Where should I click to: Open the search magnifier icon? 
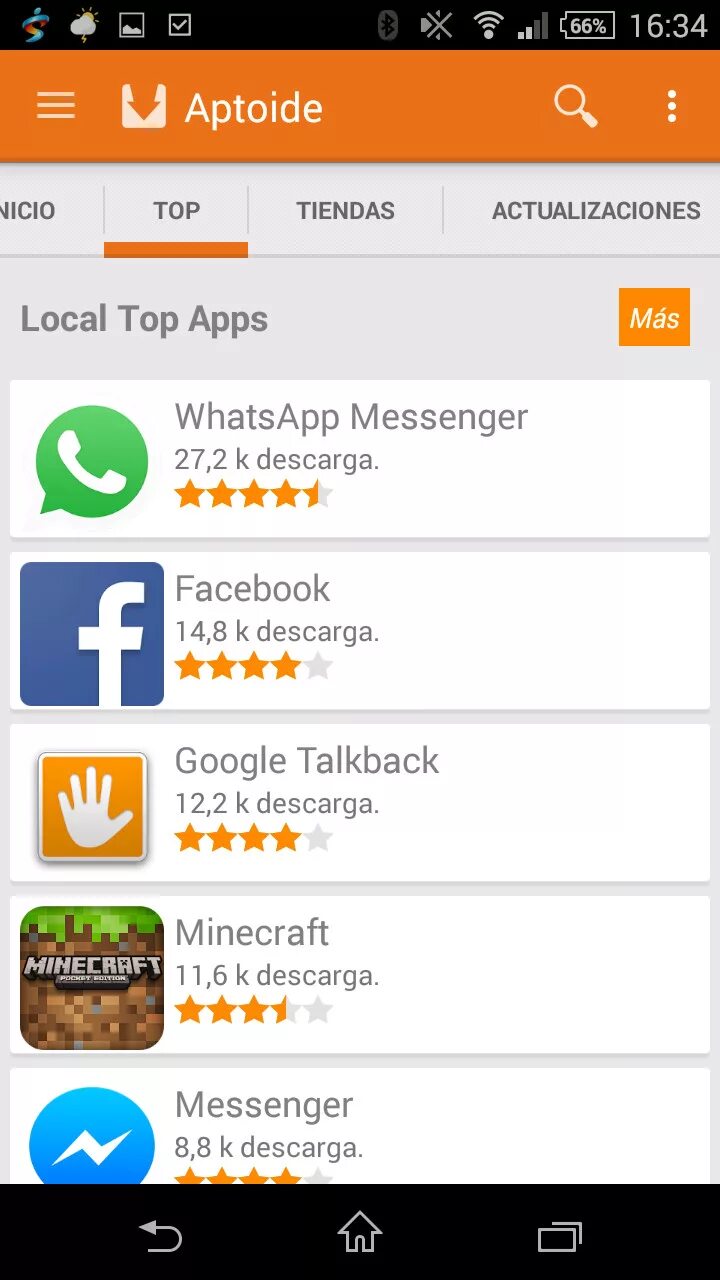point(573,104)
